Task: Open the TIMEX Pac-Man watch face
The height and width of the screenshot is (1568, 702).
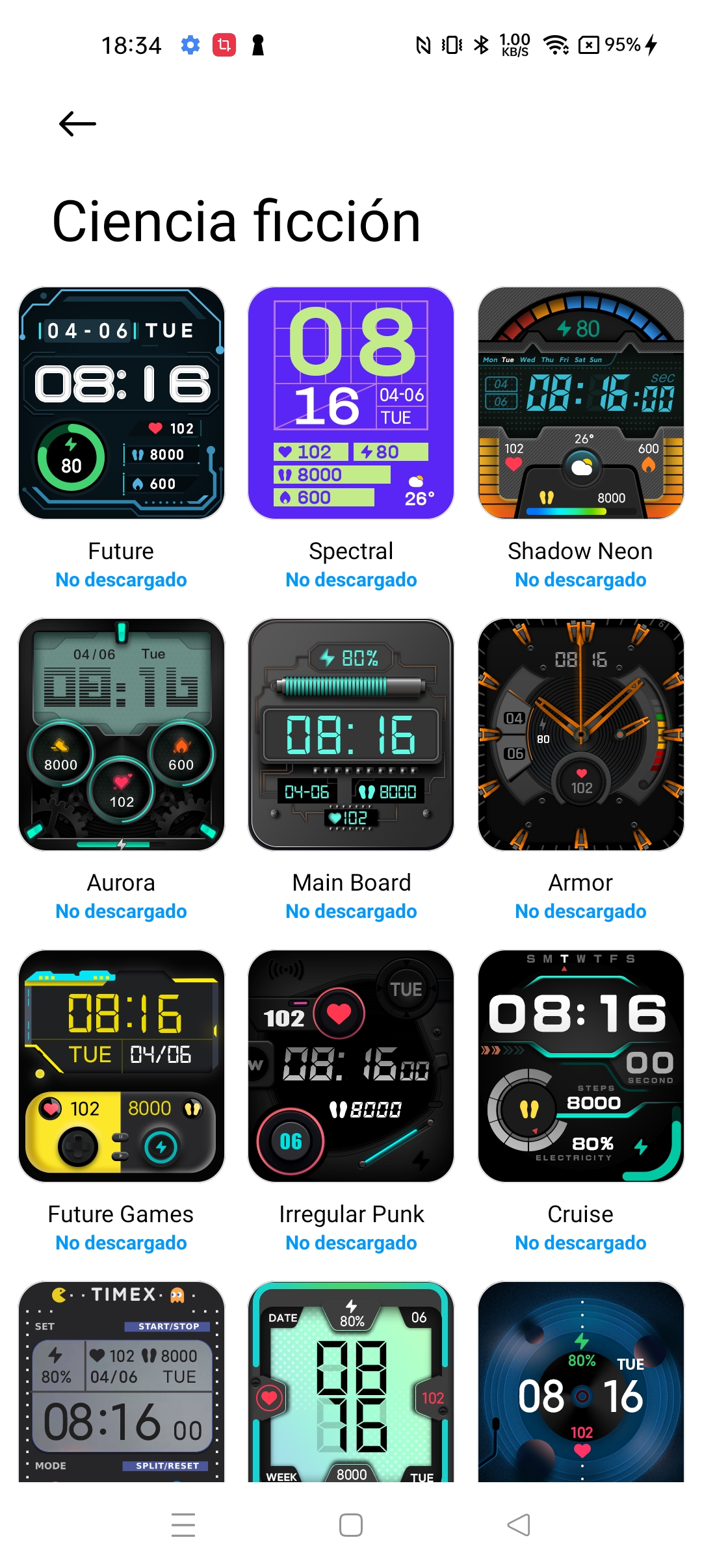Action: 122,1381
